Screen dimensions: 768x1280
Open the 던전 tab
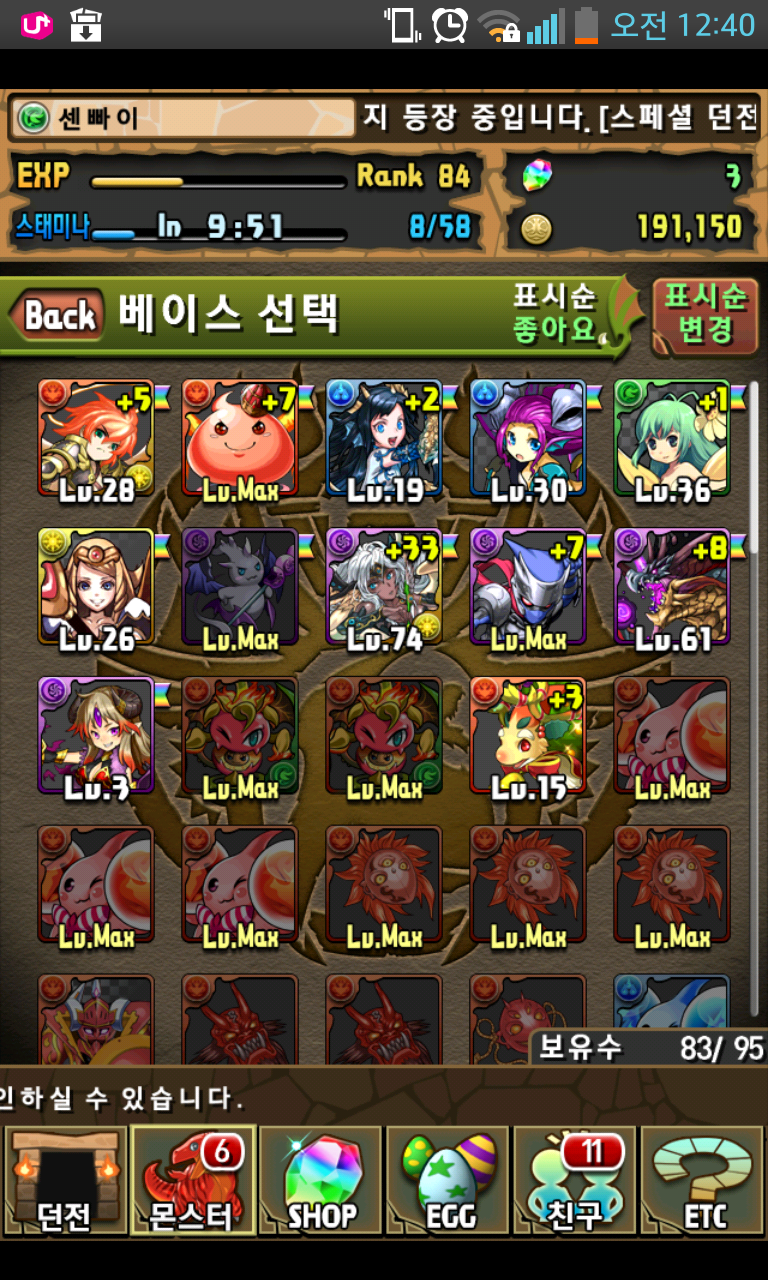(64, 1180)
